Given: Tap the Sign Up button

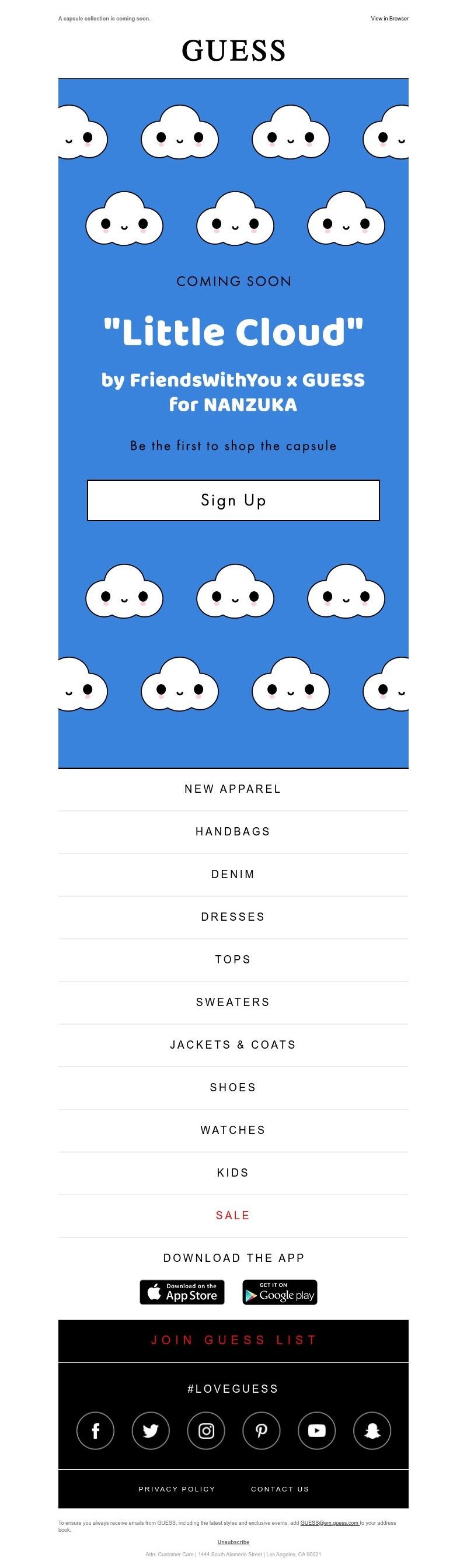Looking at the screenshot, I should 233,500.
